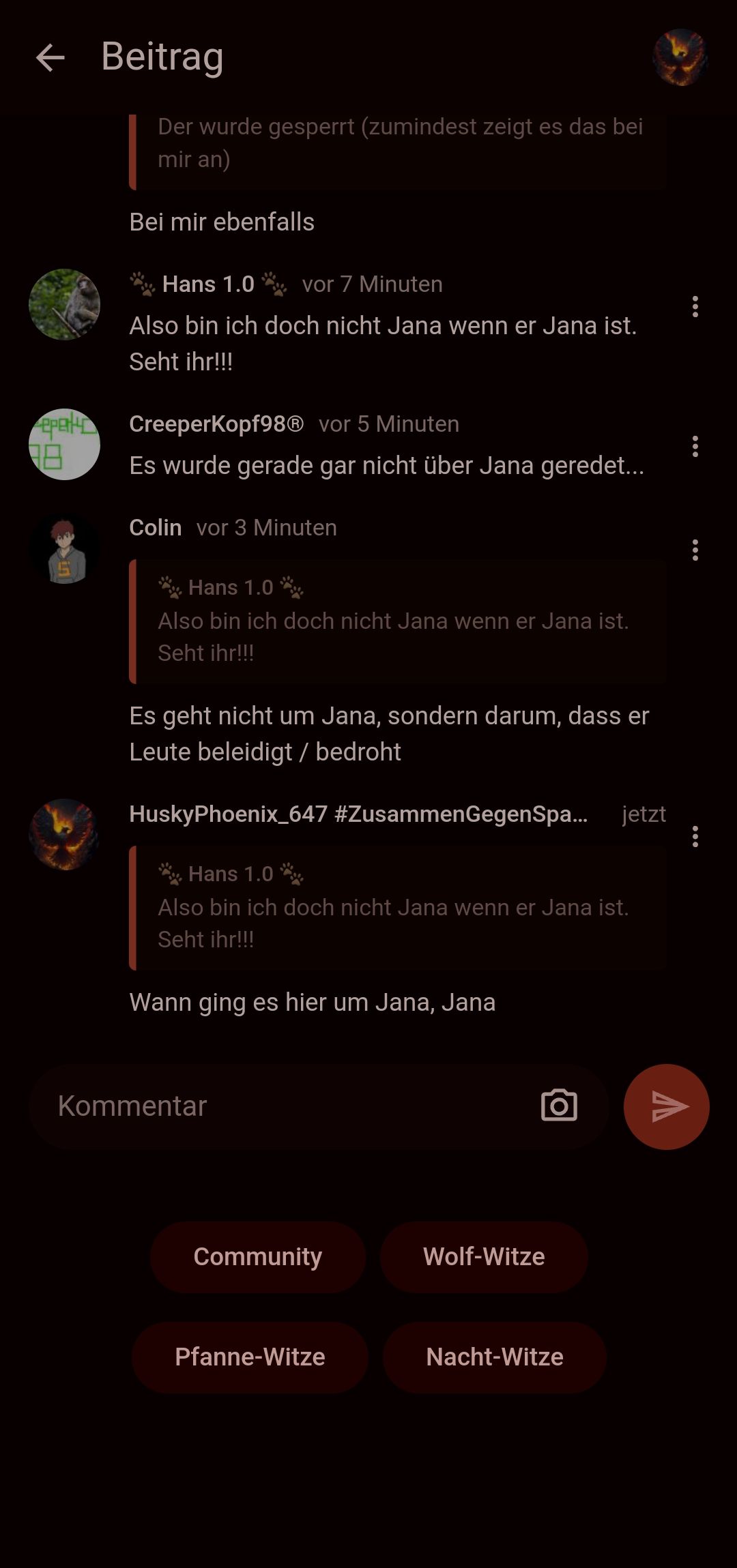
Task: Go back from the Beitrag screen
Action: point(50,57)
